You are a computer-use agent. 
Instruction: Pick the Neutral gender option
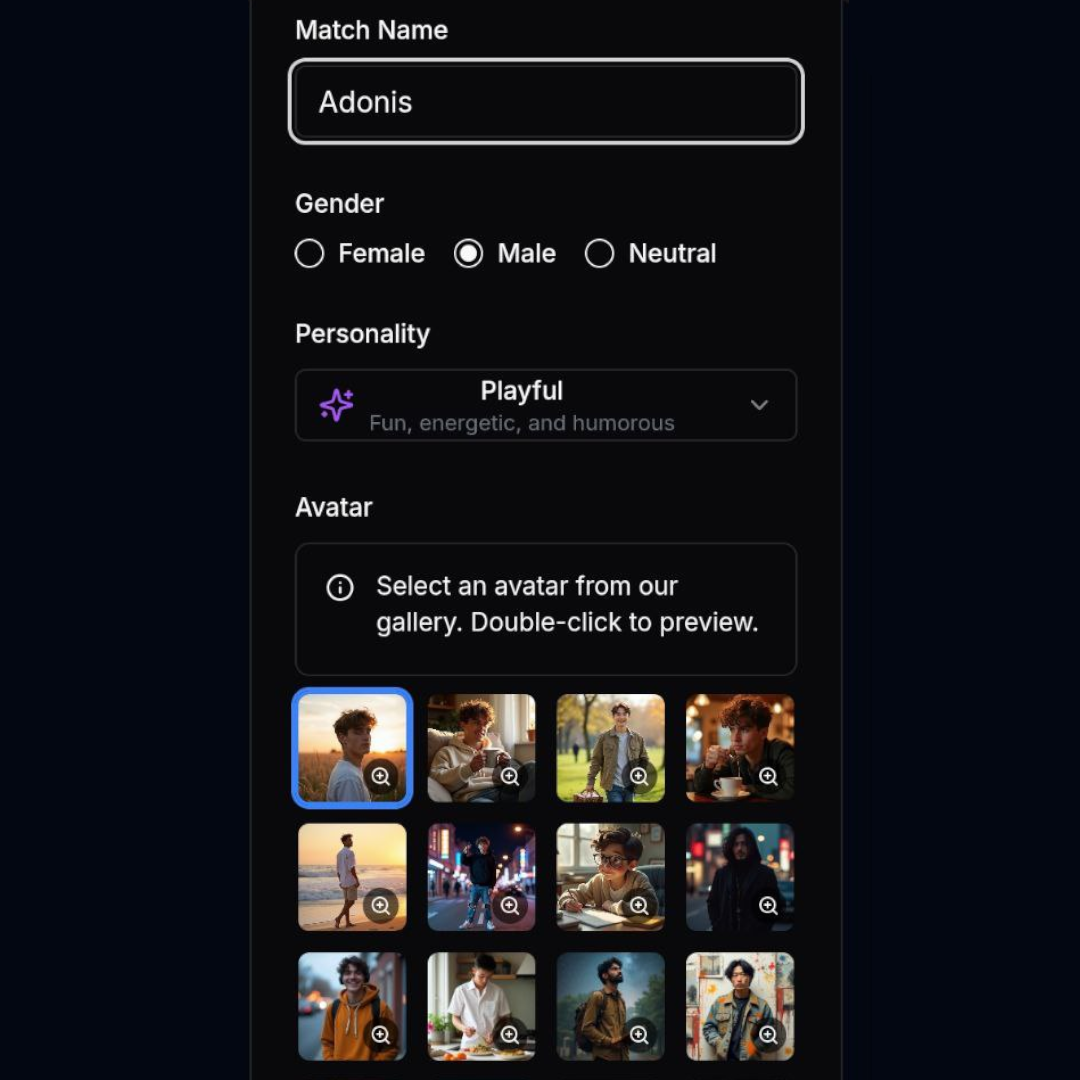(x=599, y=254)
